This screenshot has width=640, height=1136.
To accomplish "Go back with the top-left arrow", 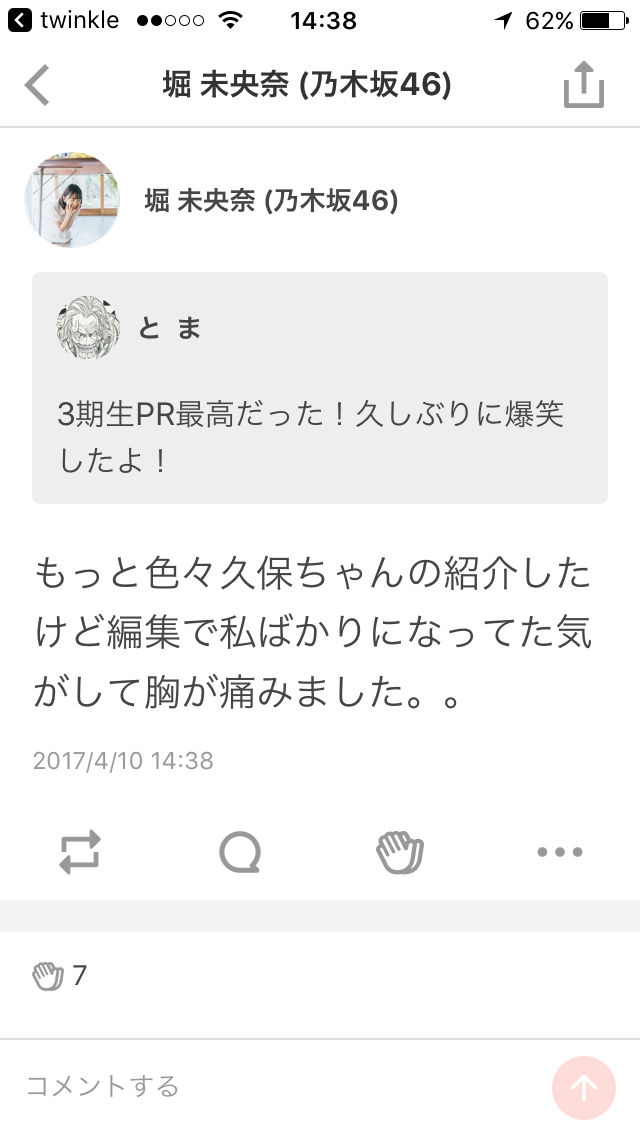I will point(37,85).
